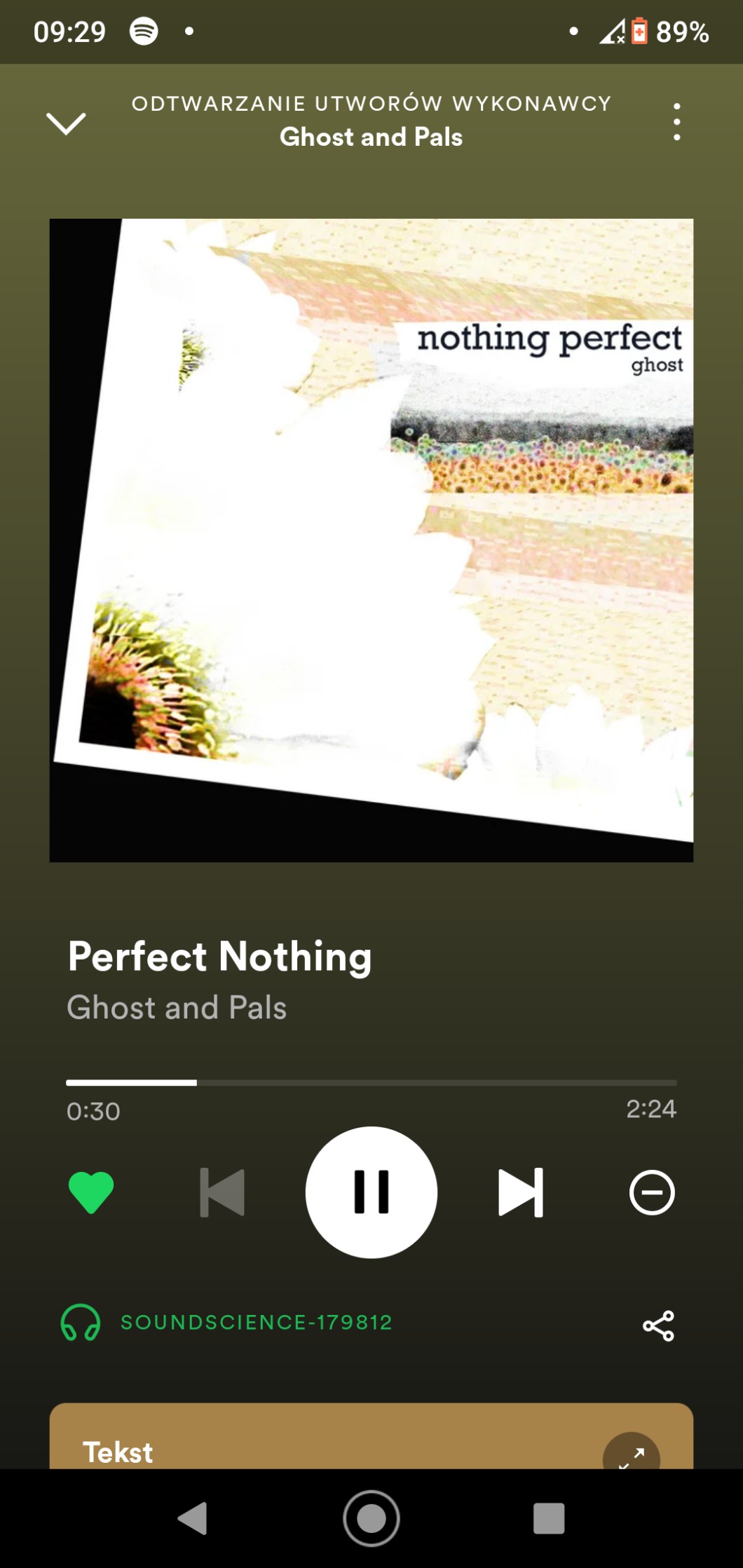Pause the current song
Image resolution: width=743 pixels, height=1568 pixels.
371,1192
